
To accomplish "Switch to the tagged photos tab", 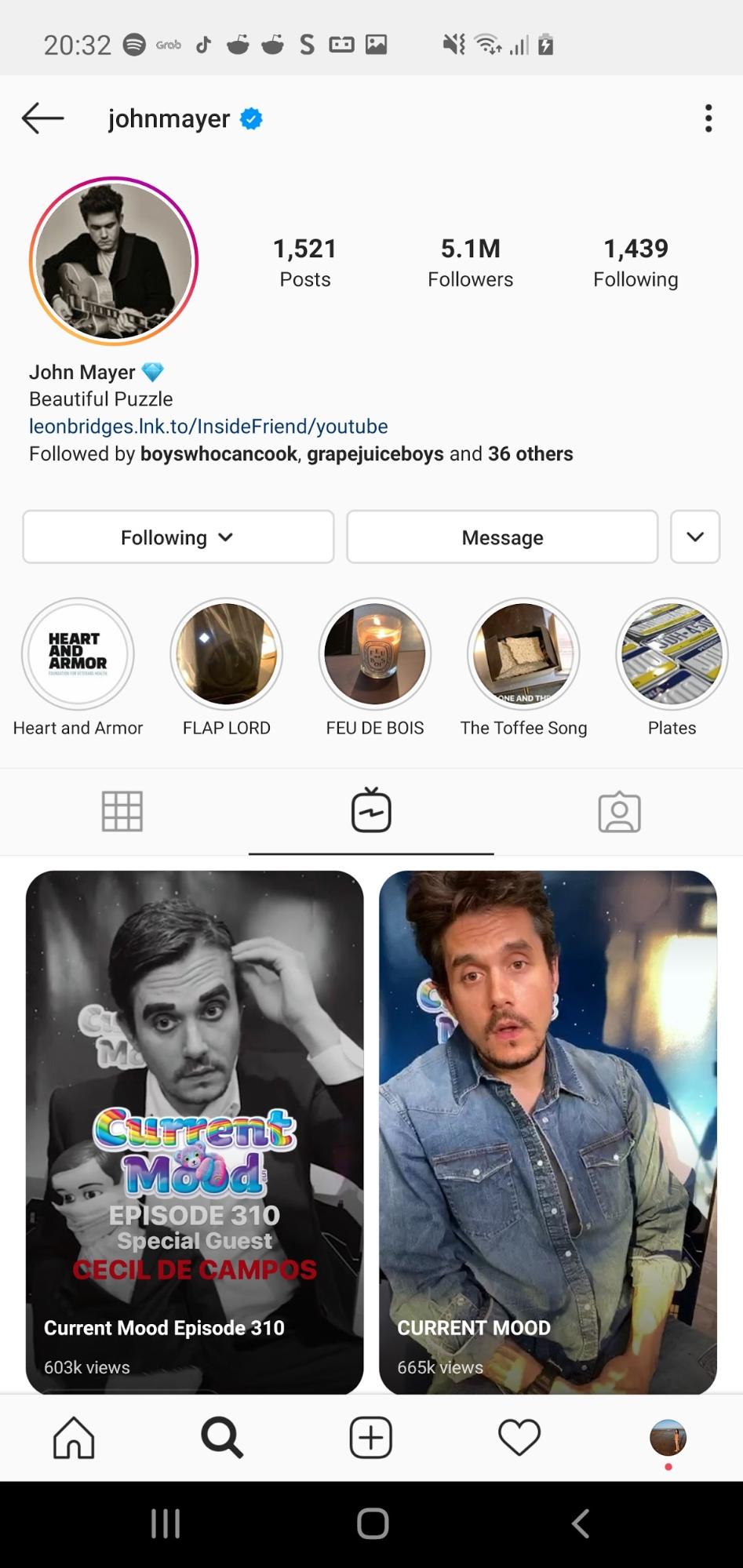I will pos(619,811).
